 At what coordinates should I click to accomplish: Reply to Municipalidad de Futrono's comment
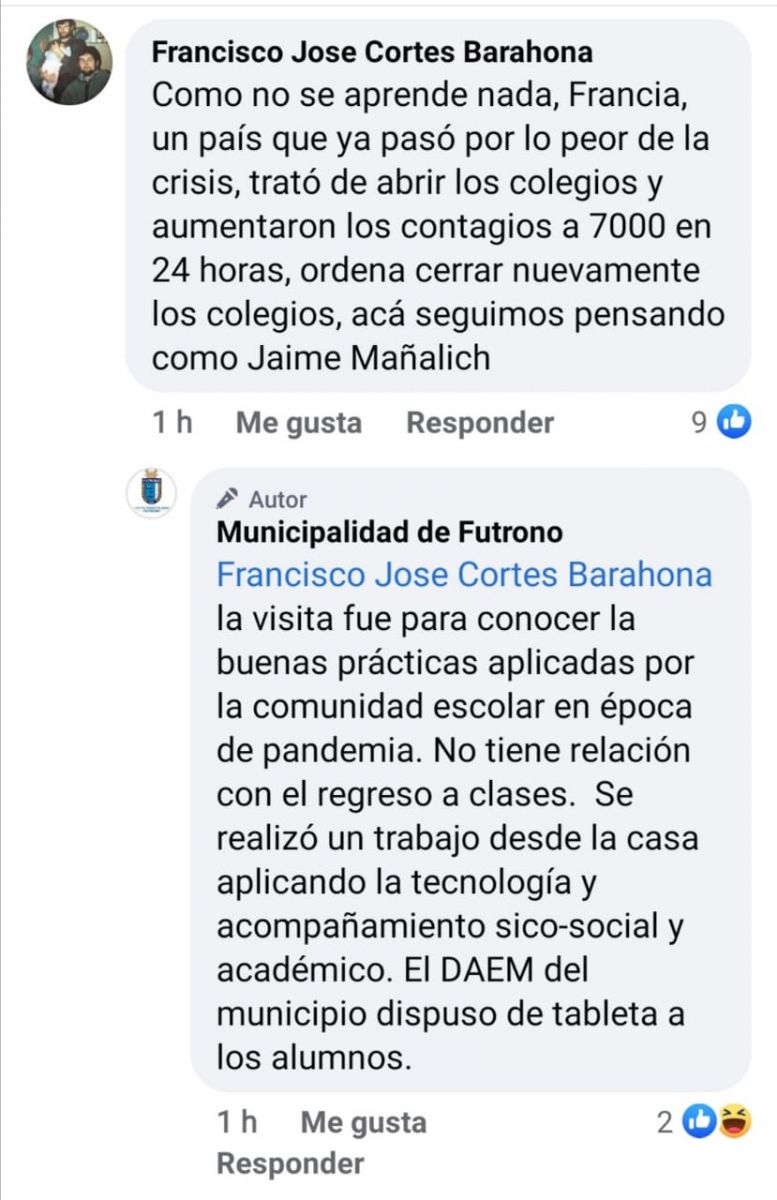tap(290, 1164)
